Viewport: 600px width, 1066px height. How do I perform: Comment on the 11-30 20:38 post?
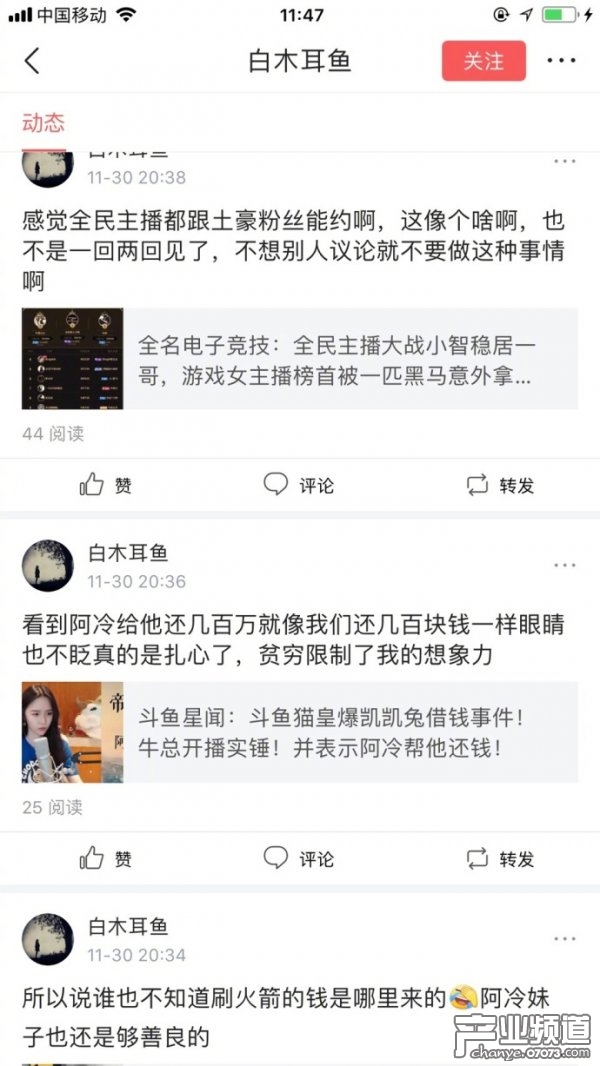click(x=299, y=485)
